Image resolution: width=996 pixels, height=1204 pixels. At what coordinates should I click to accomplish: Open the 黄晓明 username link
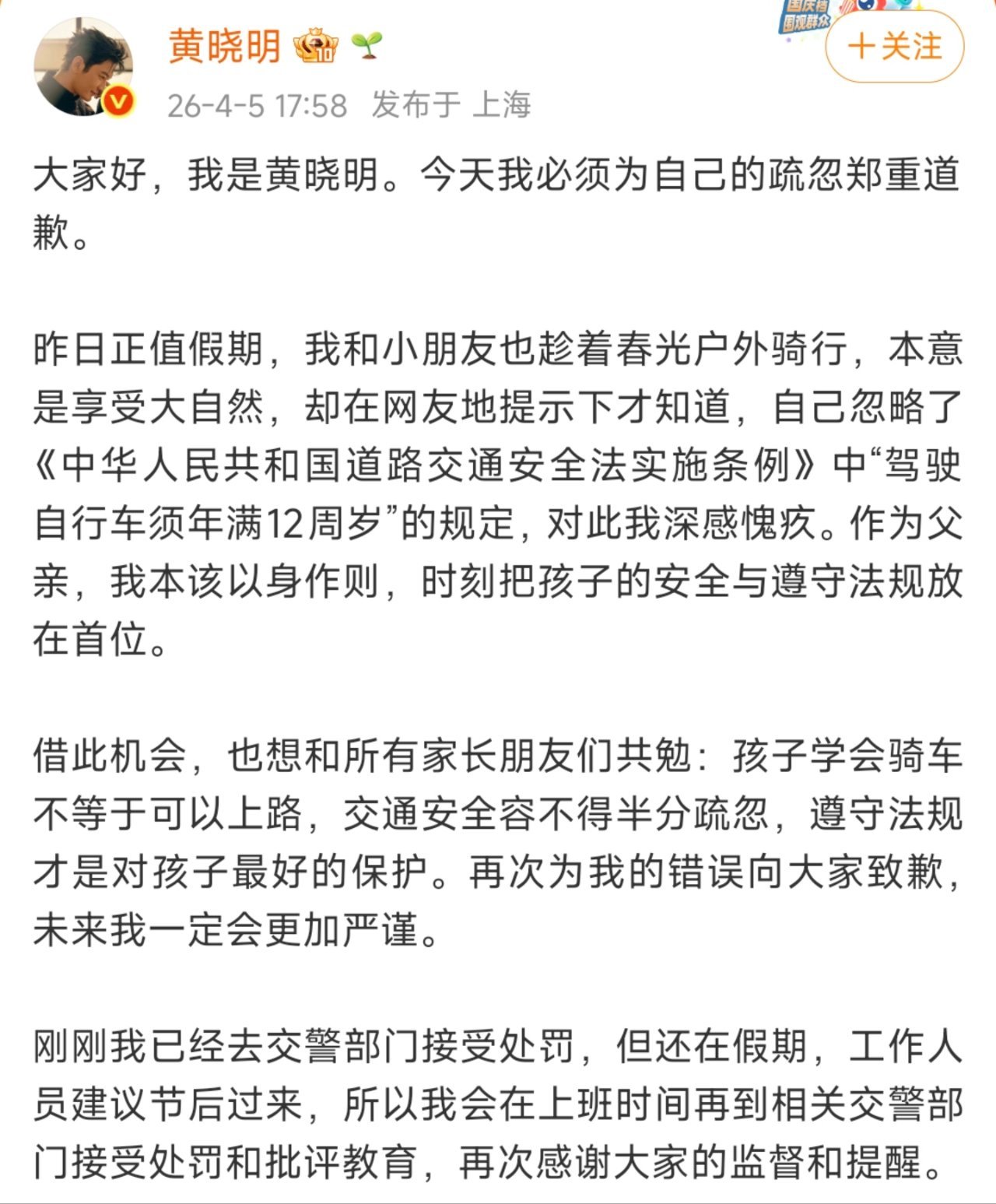point(224,47)
